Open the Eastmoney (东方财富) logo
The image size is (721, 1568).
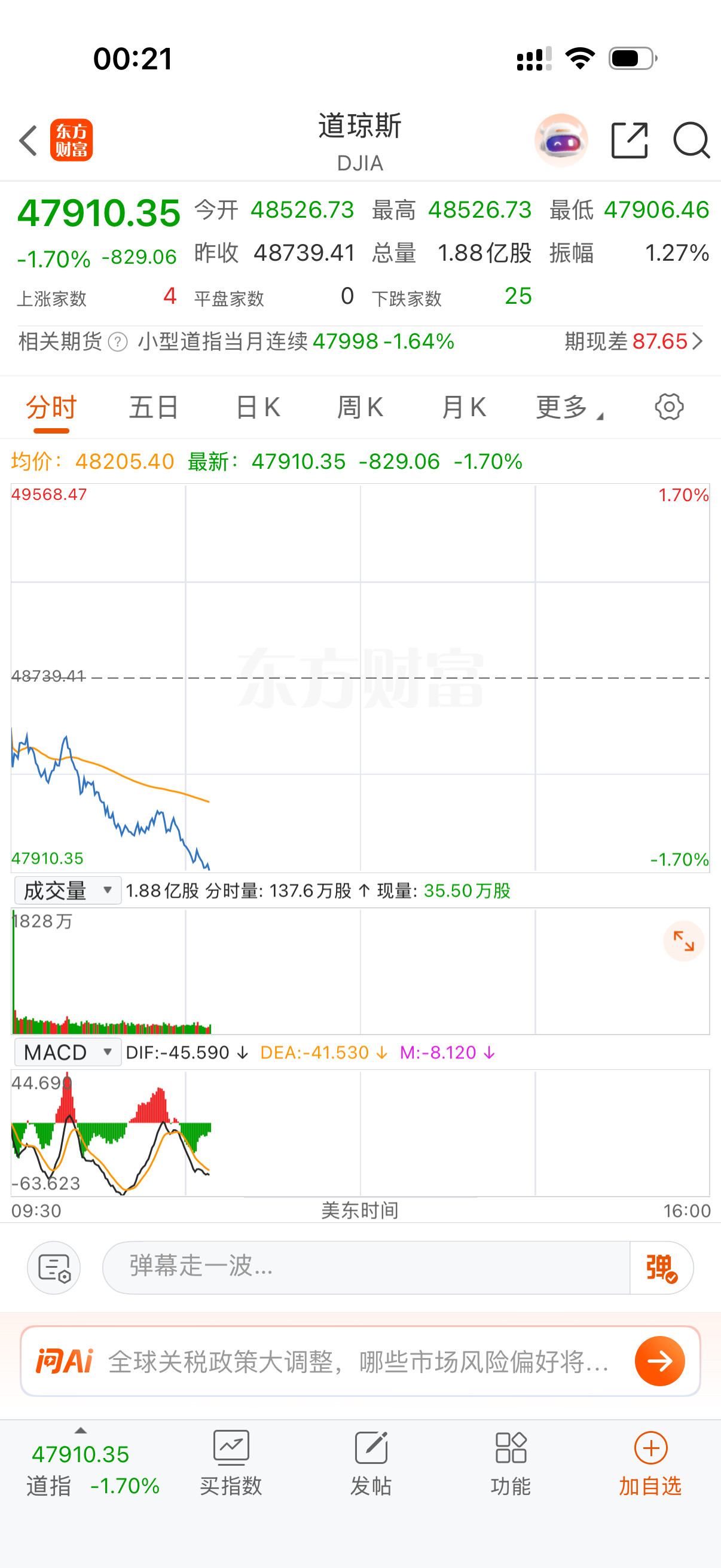coord(71,140)
